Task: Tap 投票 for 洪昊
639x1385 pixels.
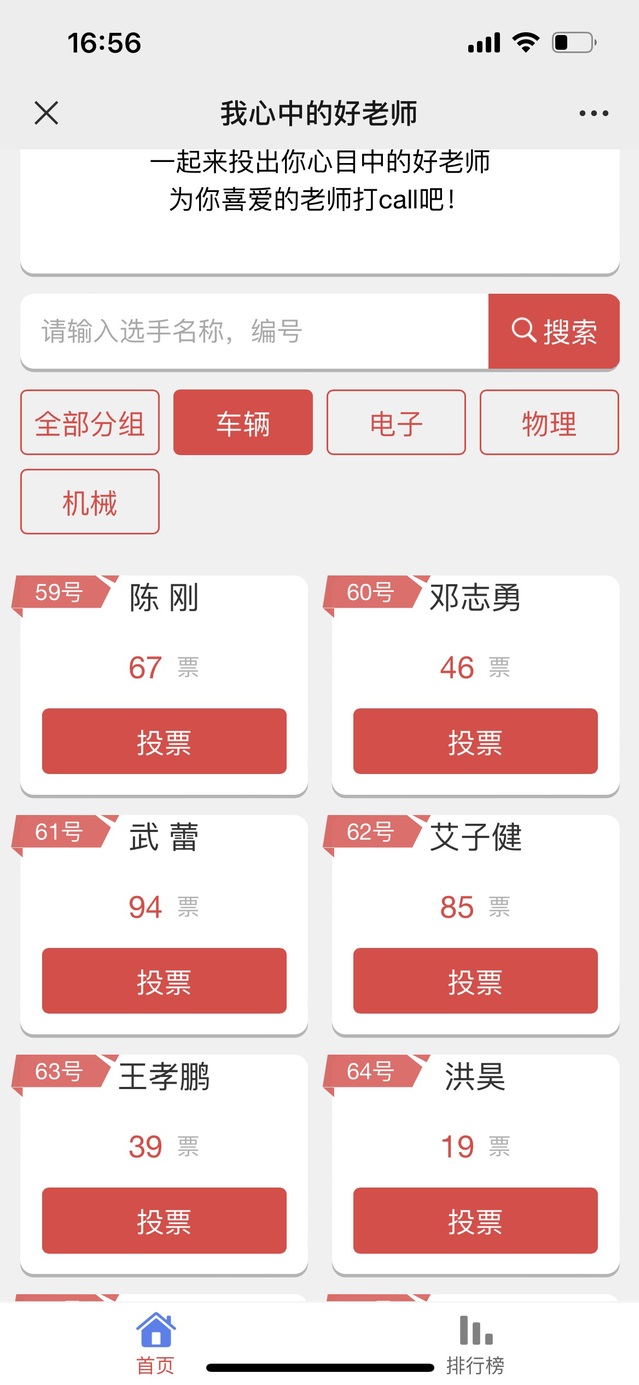Action: point(475,1220)
